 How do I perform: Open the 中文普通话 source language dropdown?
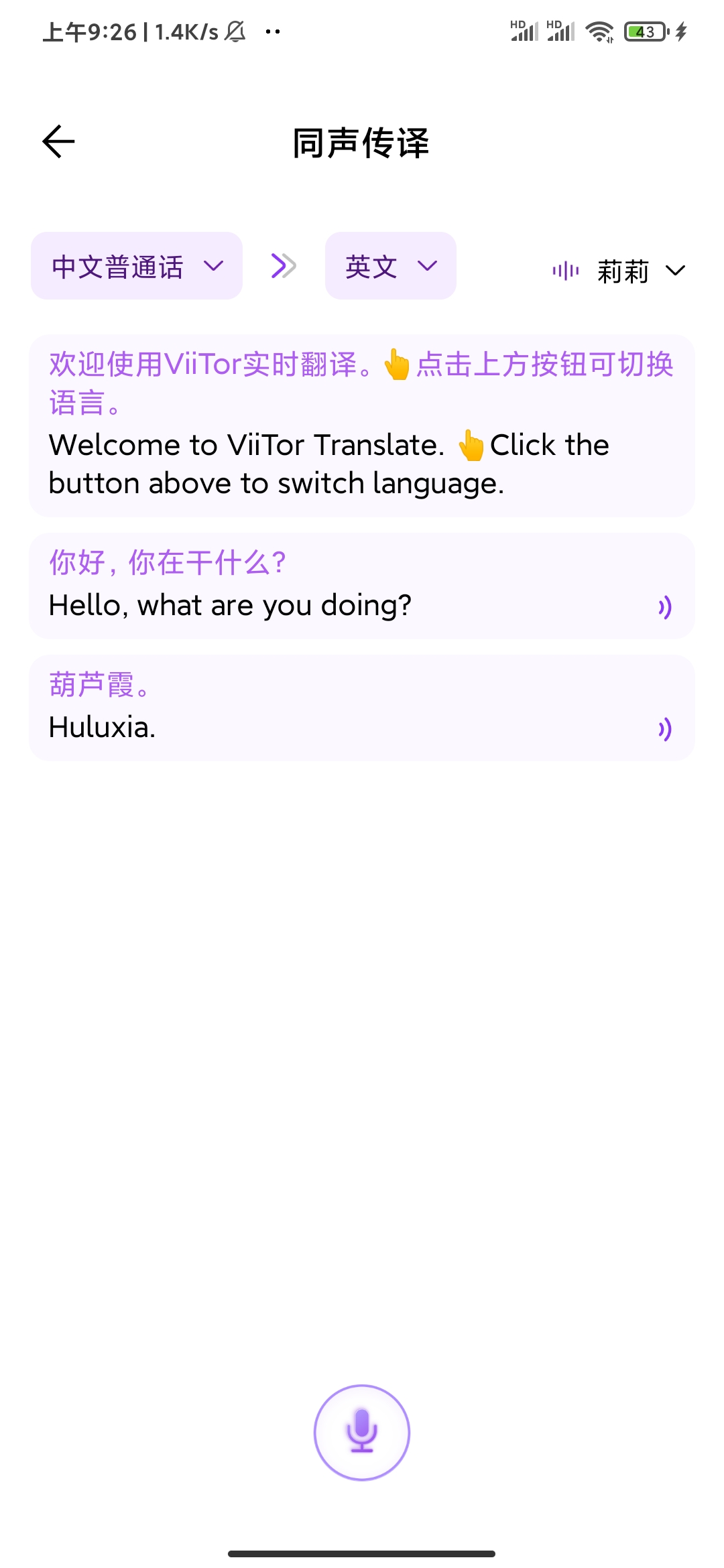pyautogui.click(x=136, y=265)
